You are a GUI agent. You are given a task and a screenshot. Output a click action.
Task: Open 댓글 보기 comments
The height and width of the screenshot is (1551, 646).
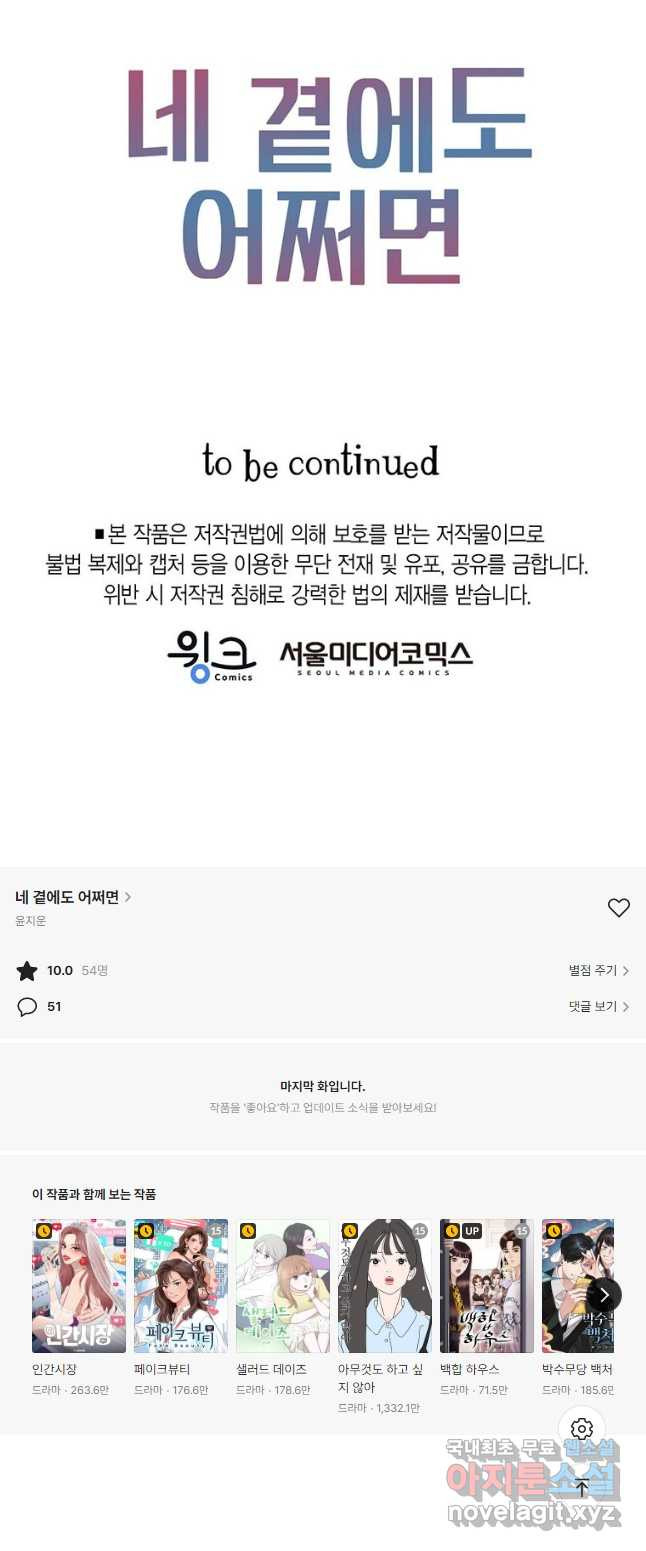point(598,1006)
